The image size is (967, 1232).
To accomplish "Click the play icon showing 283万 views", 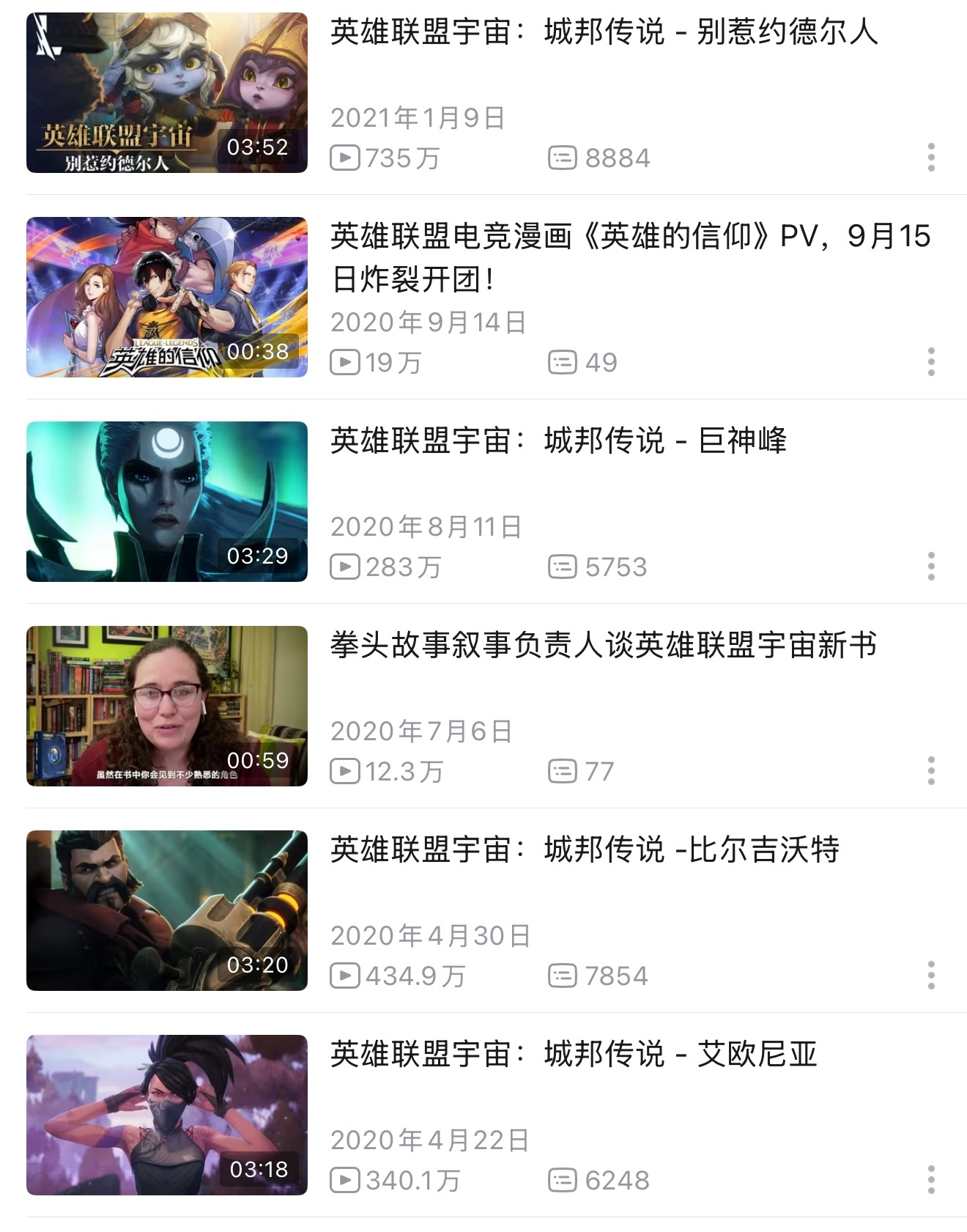I will point(346,565).
